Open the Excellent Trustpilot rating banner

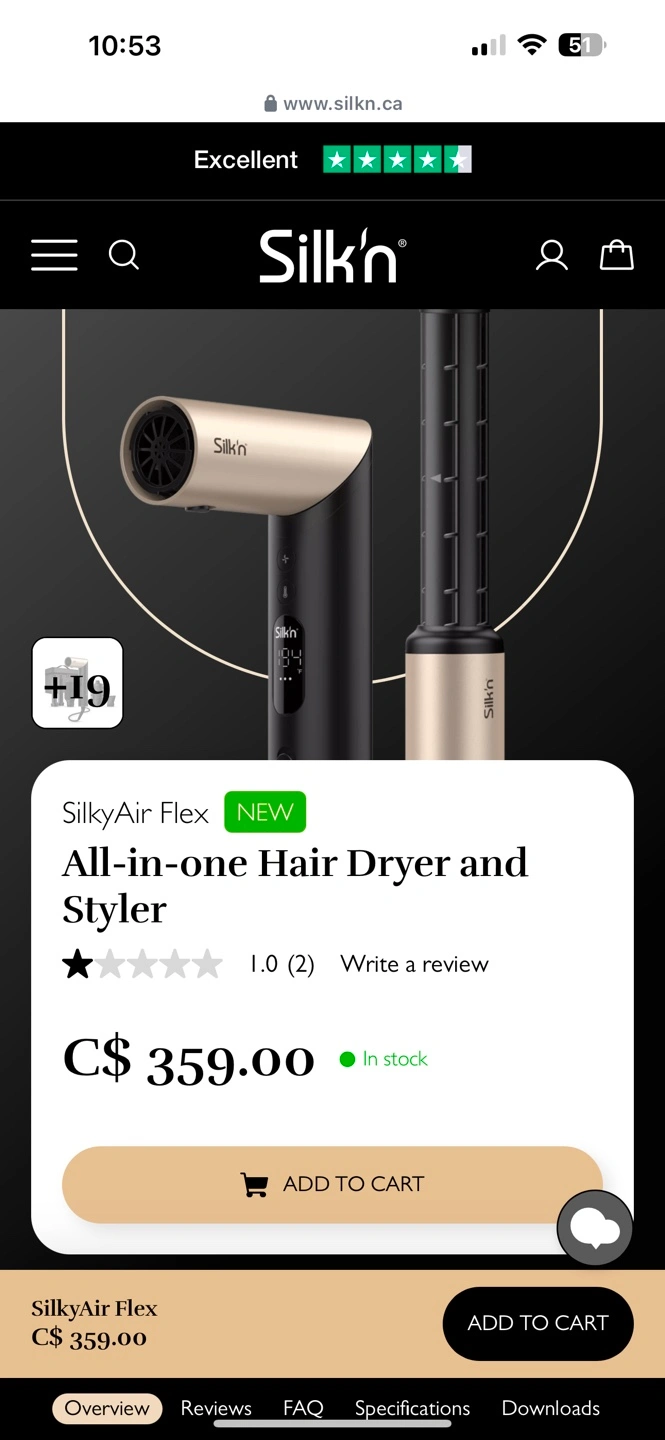coord(332,160)
